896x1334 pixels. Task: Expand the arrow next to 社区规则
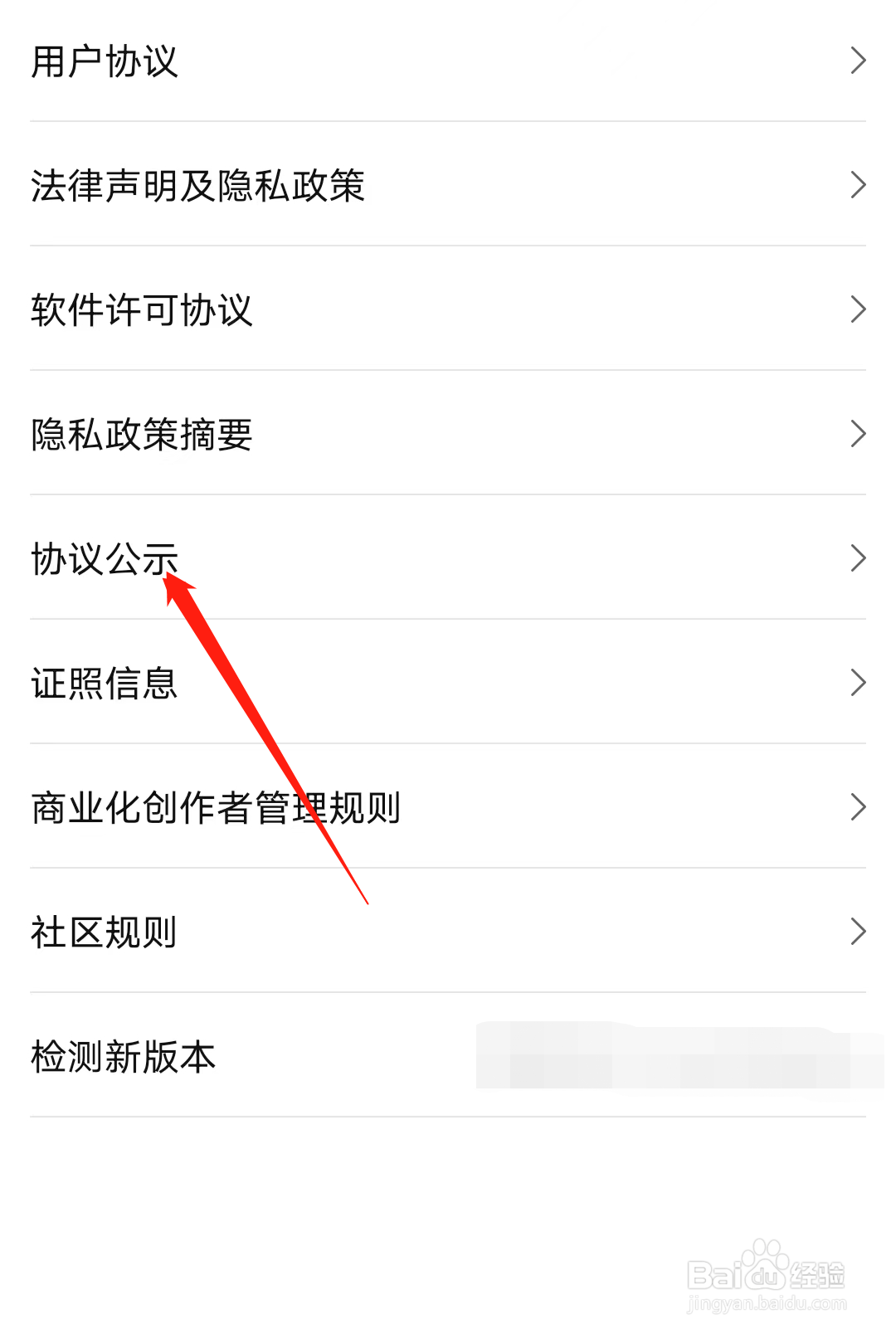tap(859, 932)
